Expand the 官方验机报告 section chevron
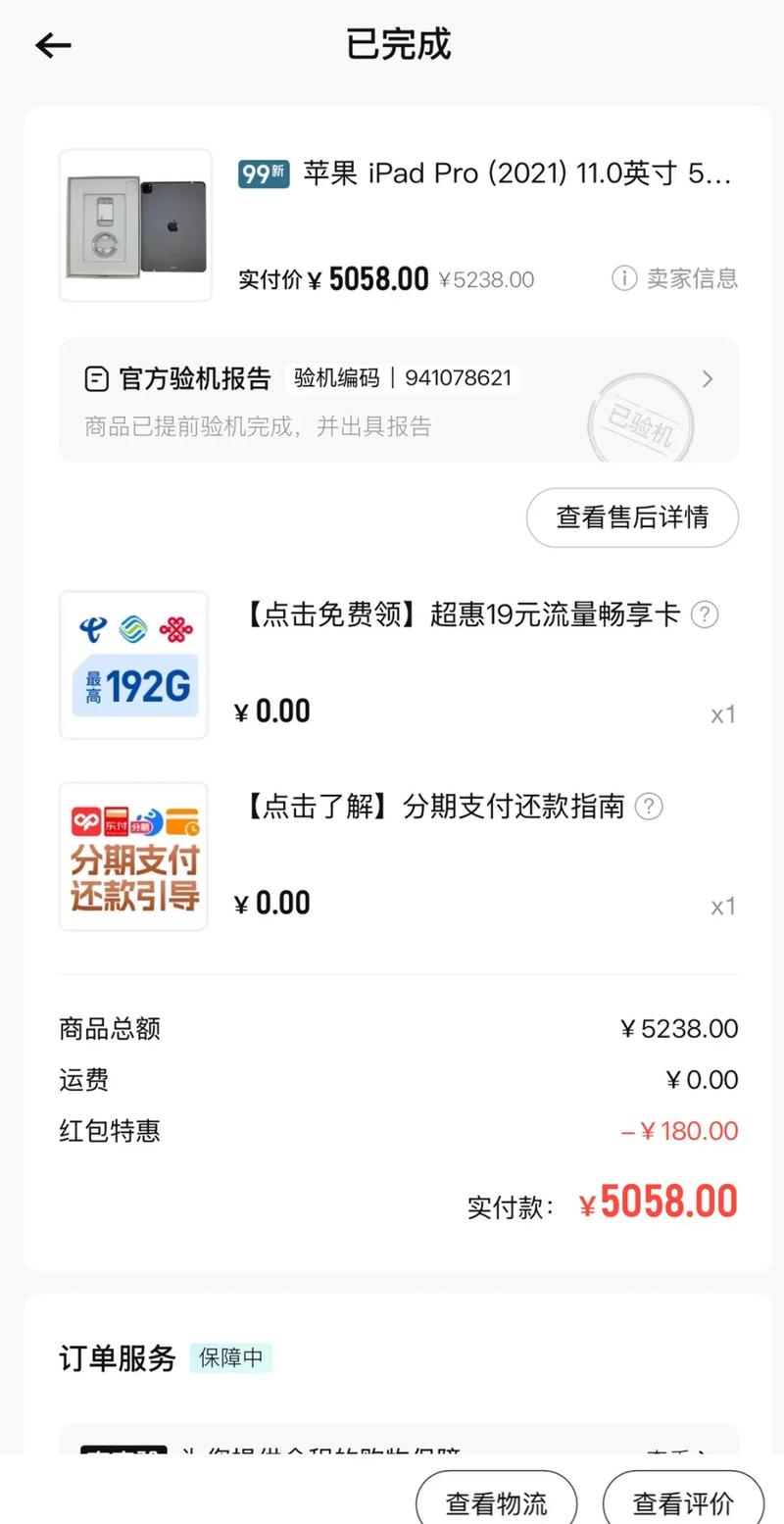784x1524 pixels. point(708,378)
